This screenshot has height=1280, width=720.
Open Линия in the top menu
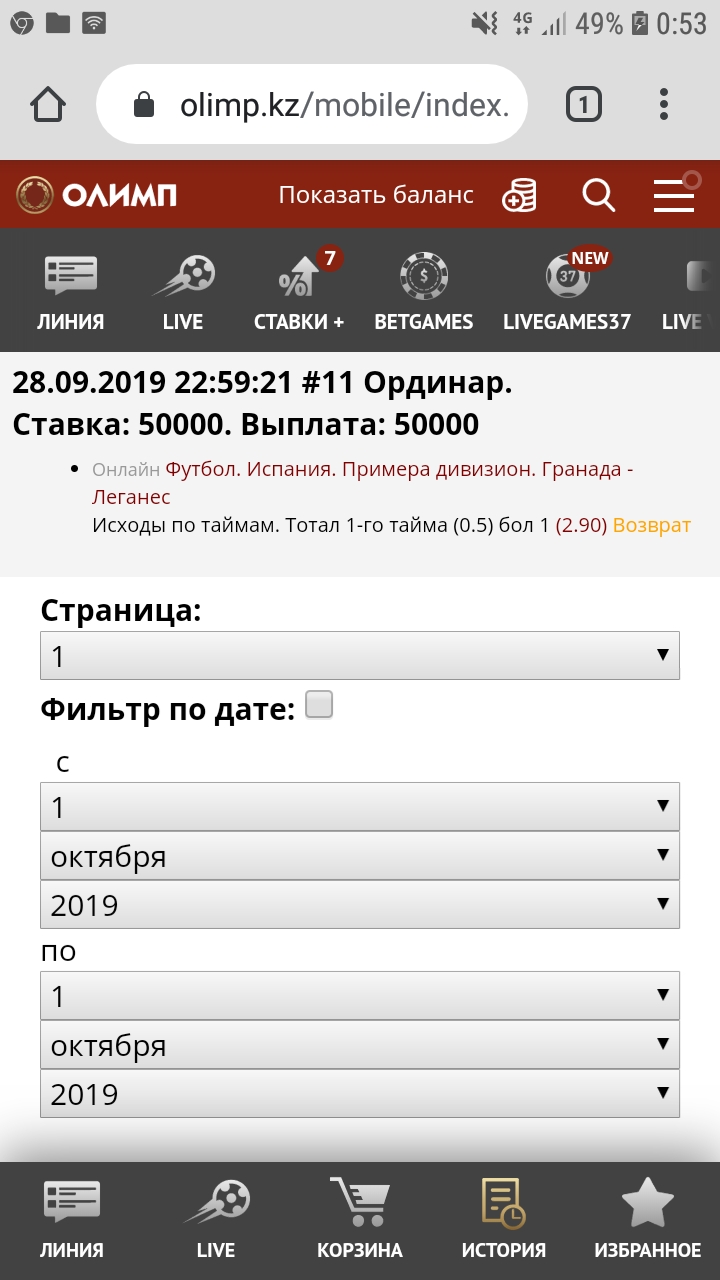(71, 291)
